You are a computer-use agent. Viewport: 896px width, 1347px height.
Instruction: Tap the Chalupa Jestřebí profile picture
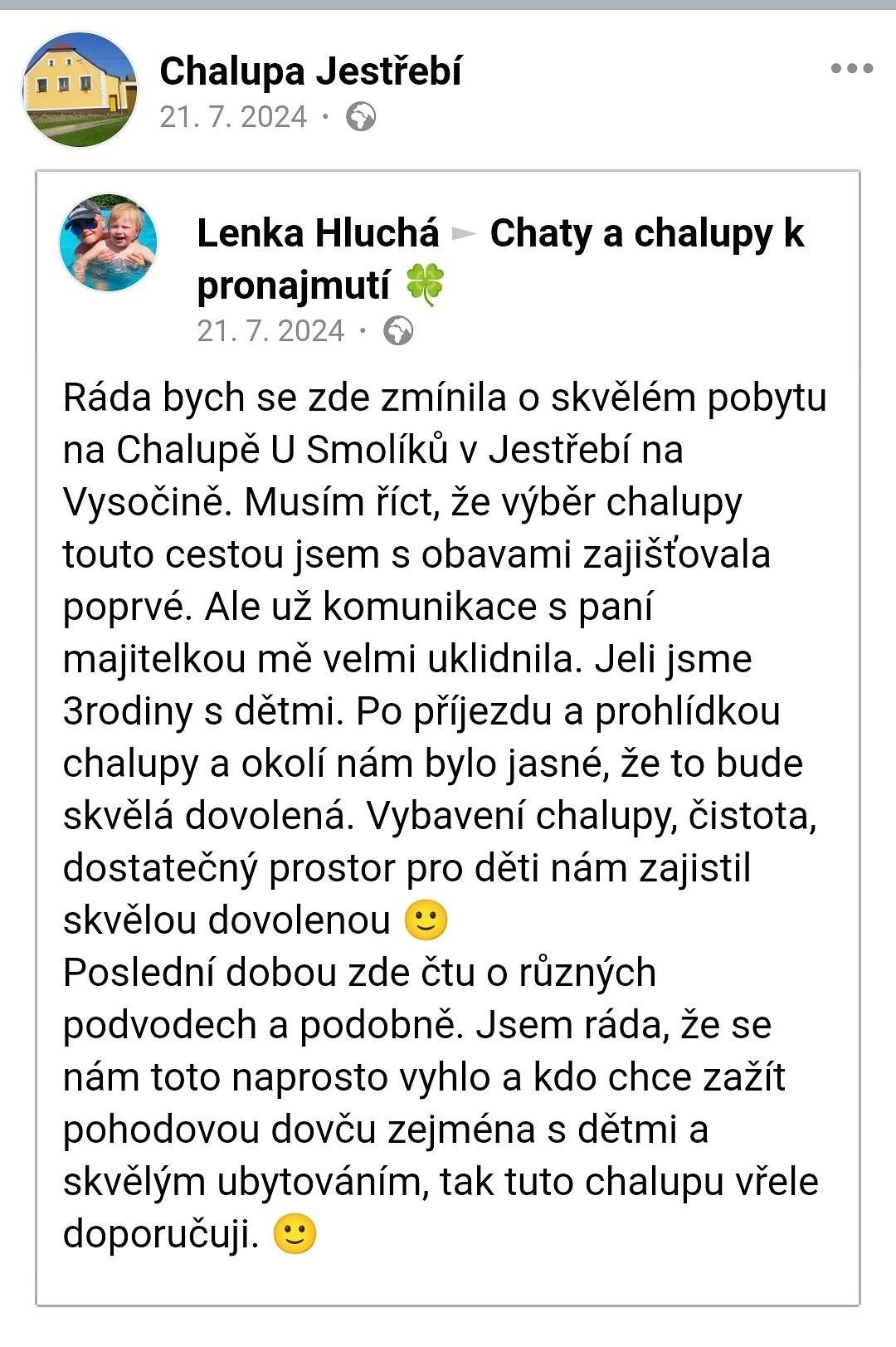[x=80, y=90]
